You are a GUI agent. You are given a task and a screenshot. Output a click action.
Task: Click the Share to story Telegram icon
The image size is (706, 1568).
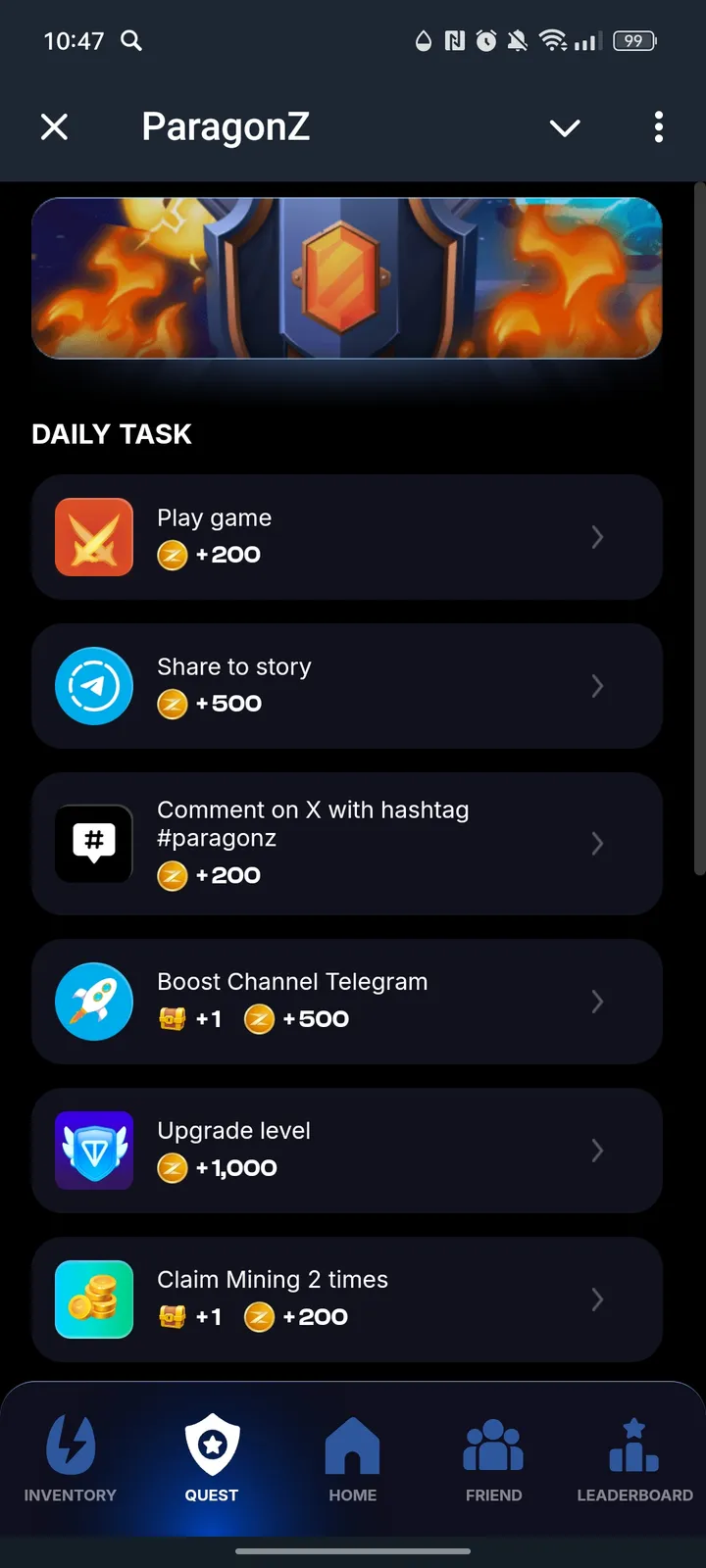pos(93,686)
